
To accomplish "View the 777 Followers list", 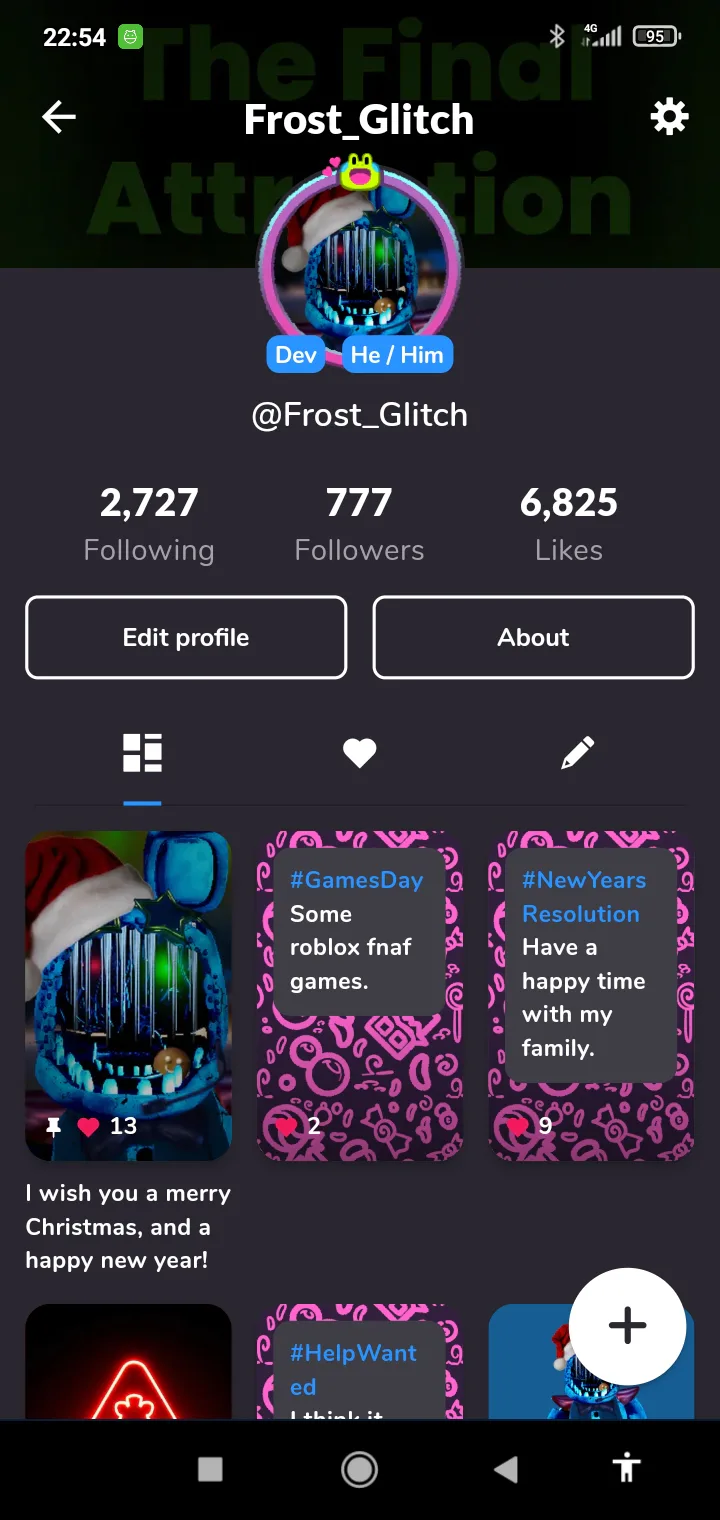I will coord(359,524).
